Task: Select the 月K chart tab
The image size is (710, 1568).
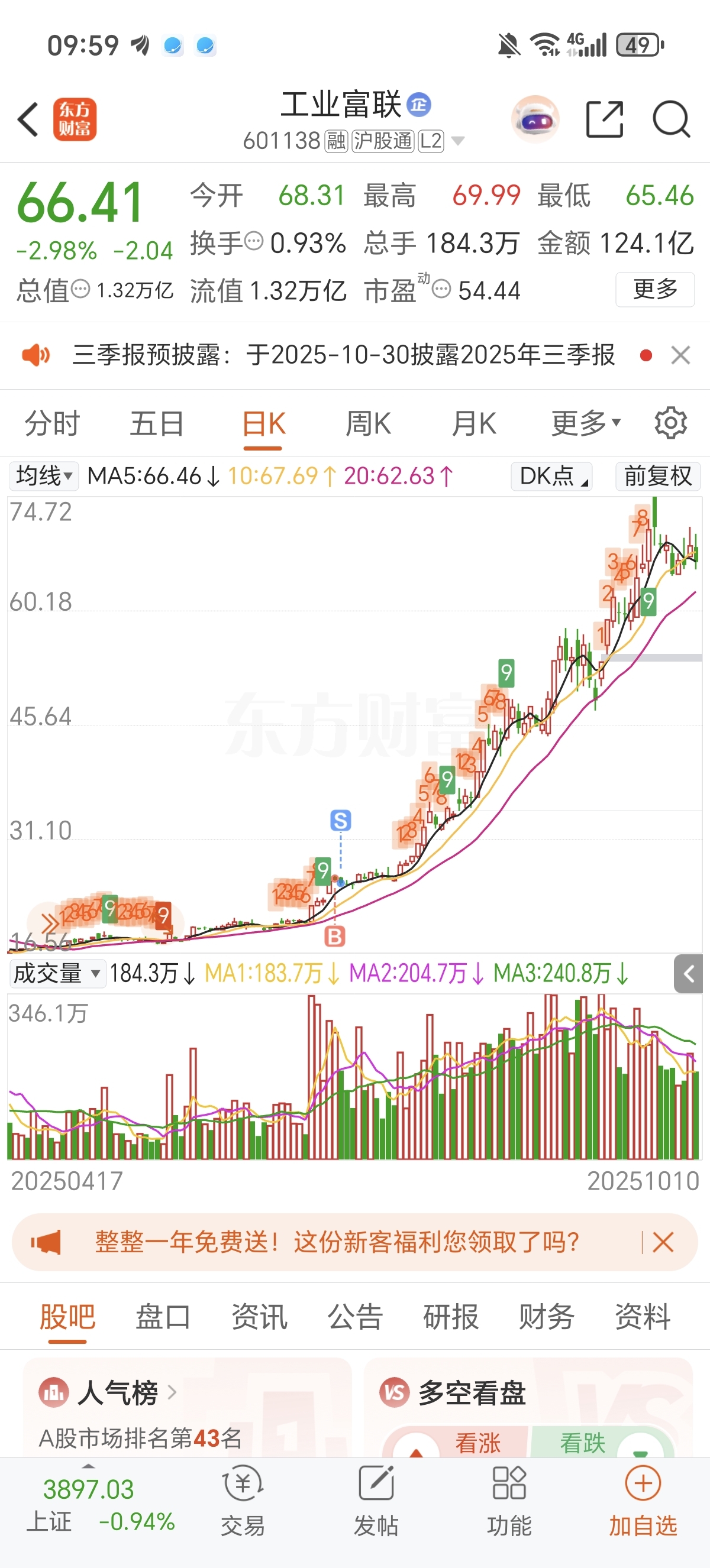Action: point(474,423)
